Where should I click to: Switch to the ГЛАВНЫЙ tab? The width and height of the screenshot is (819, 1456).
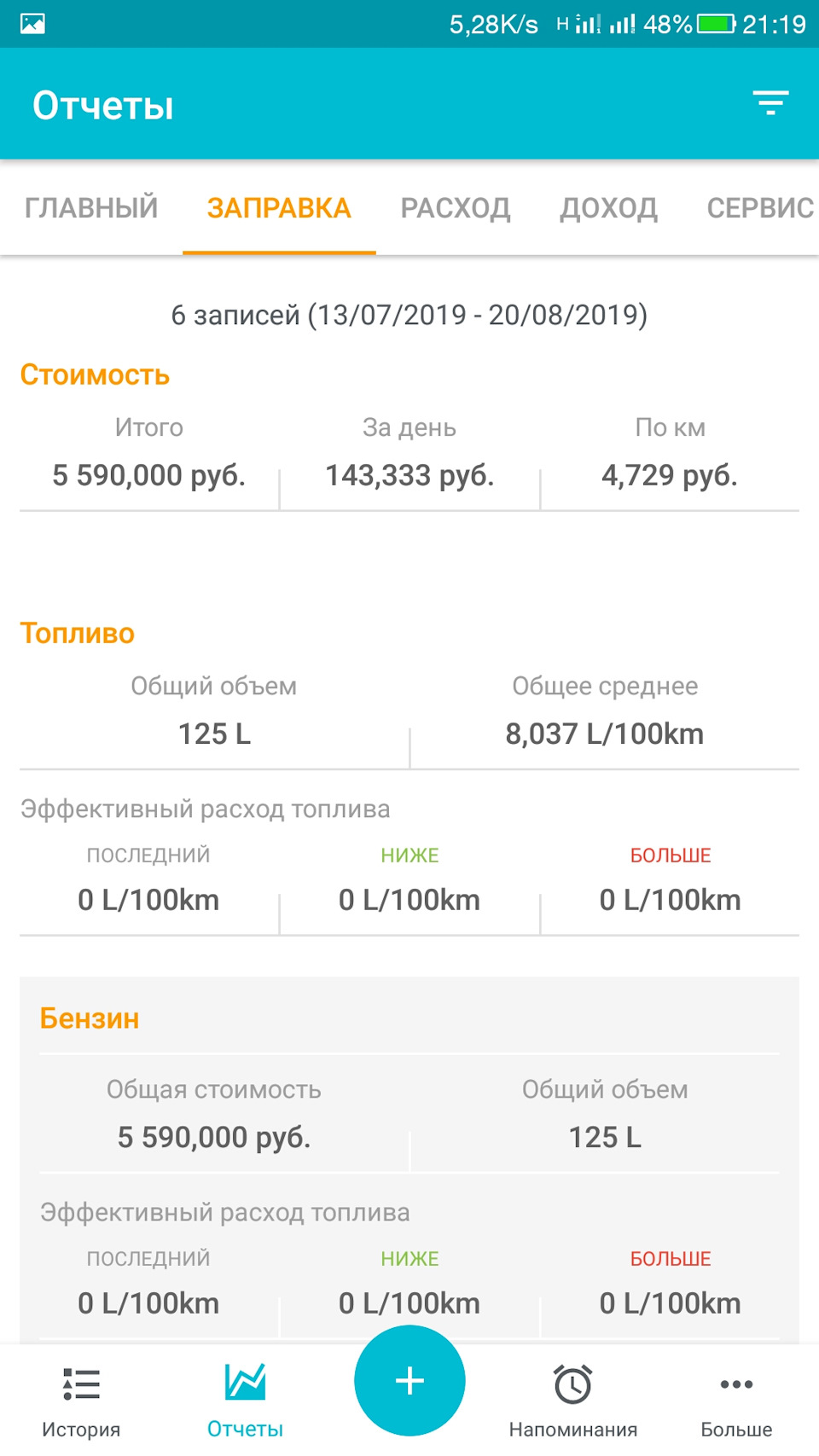(91, 208)
